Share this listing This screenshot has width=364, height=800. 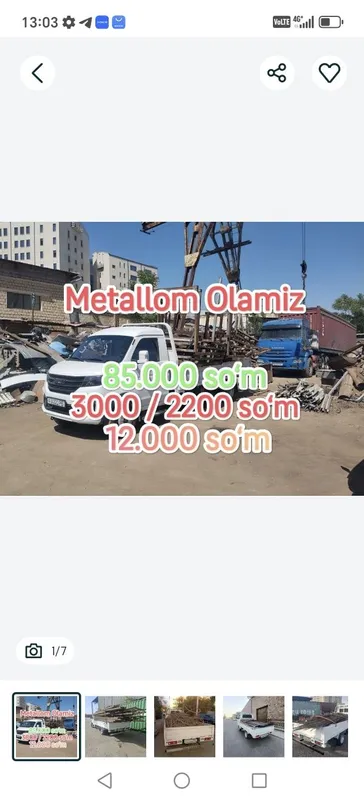(277, 73)
